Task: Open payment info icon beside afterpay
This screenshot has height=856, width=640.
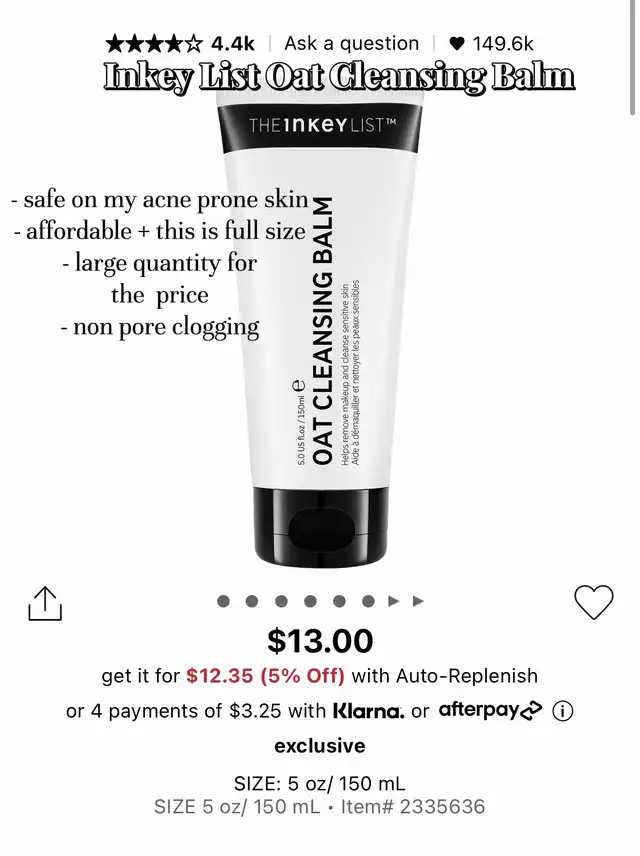Action: pyautogui.click(x=562, y=711)
